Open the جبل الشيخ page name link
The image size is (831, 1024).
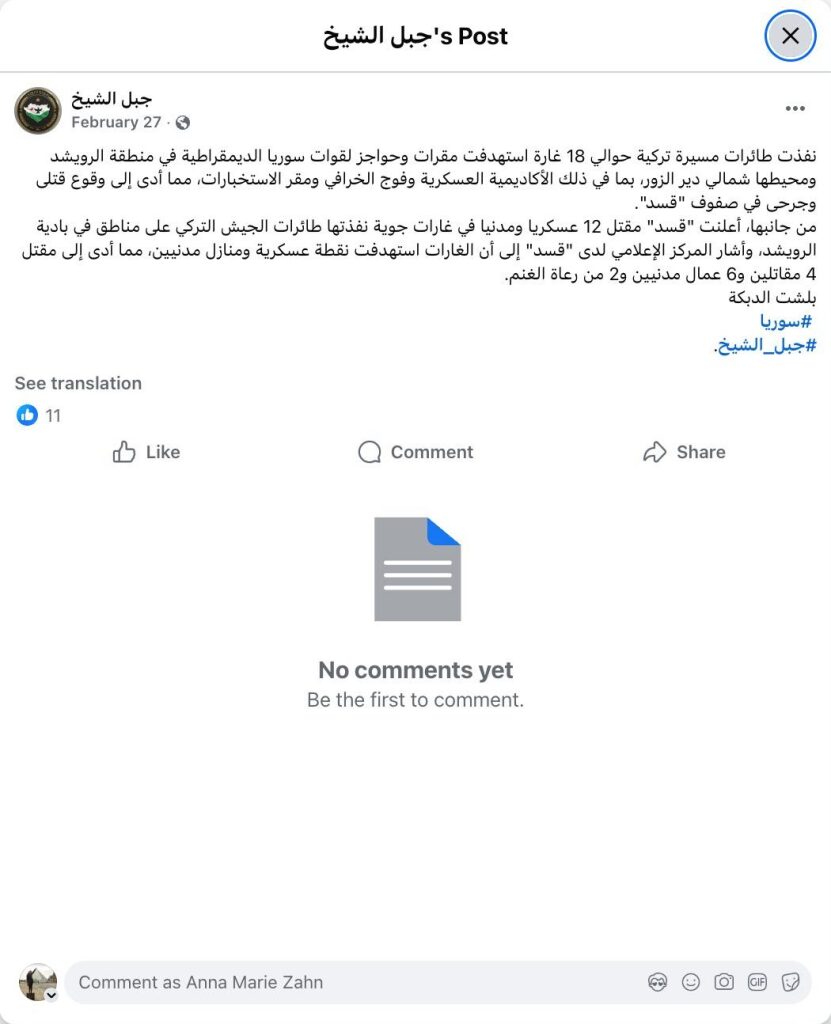(111, 98)
